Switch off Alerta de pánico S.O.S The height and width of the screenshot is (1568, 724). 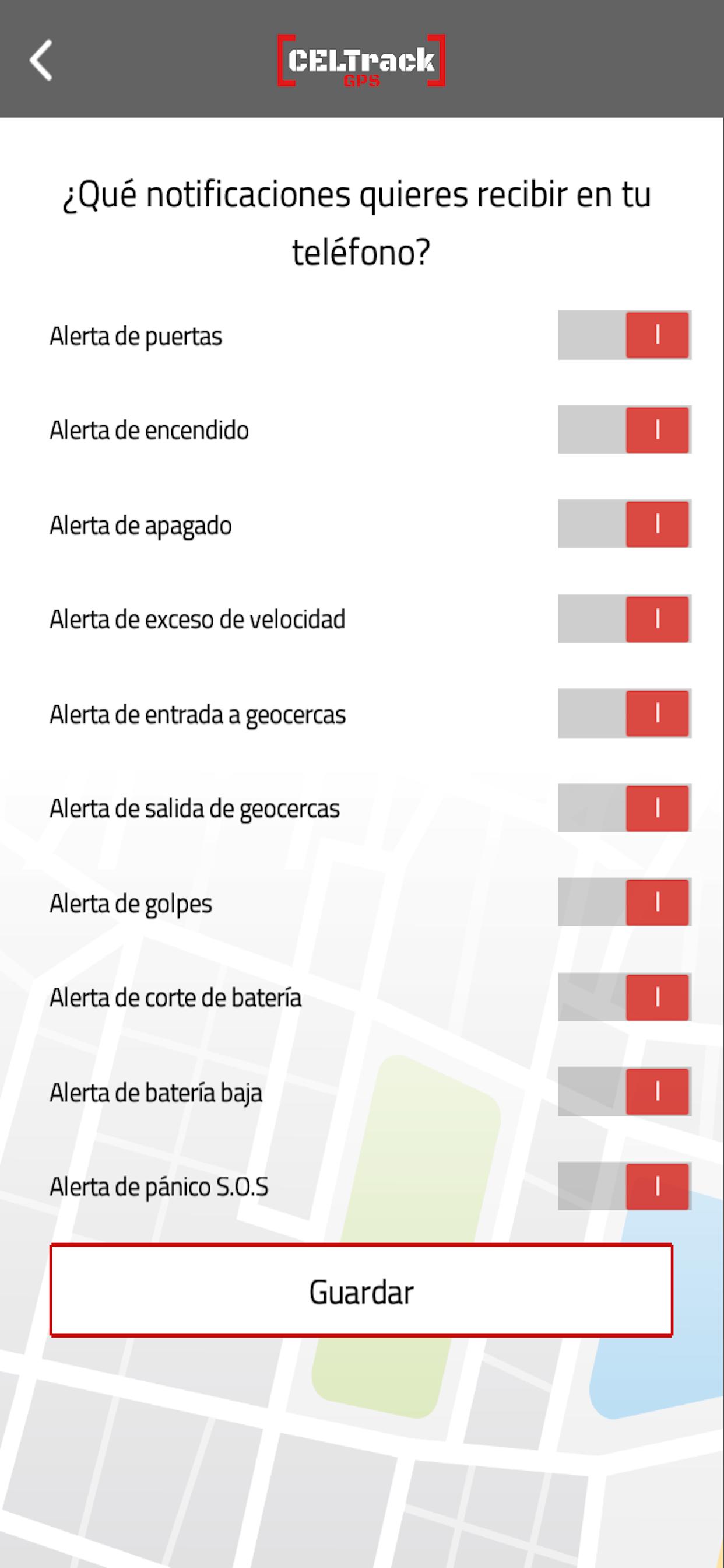point(624,1186)
